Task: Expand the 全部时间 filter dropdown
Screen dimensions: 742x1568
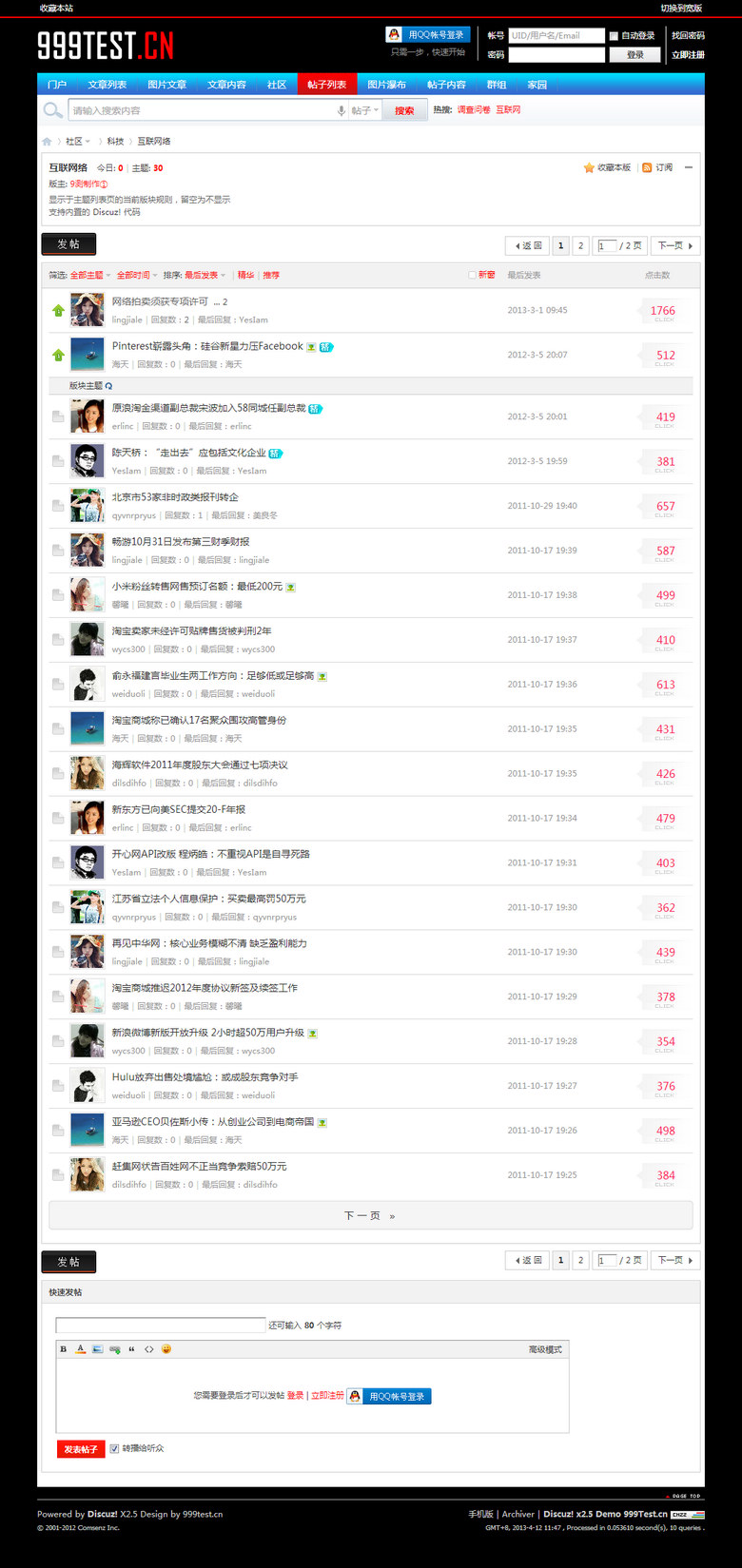Action: point(137,275)
